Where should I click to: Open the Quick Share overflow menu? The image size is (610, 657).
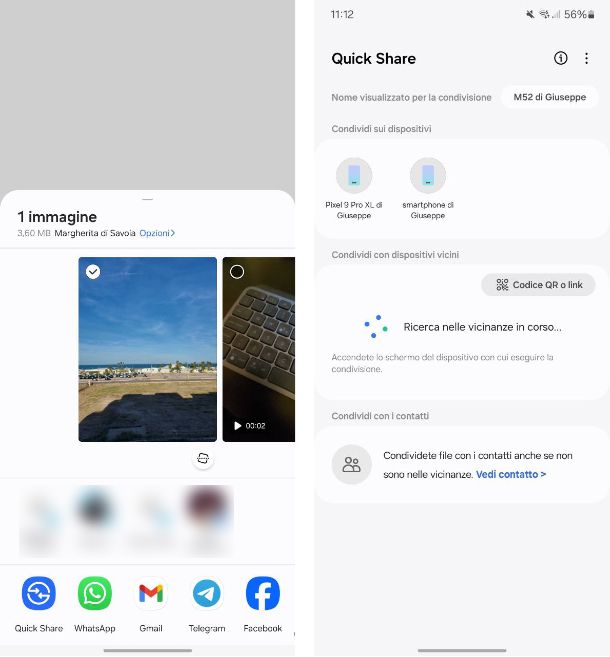pyautogui.click(x=587, y=58)
